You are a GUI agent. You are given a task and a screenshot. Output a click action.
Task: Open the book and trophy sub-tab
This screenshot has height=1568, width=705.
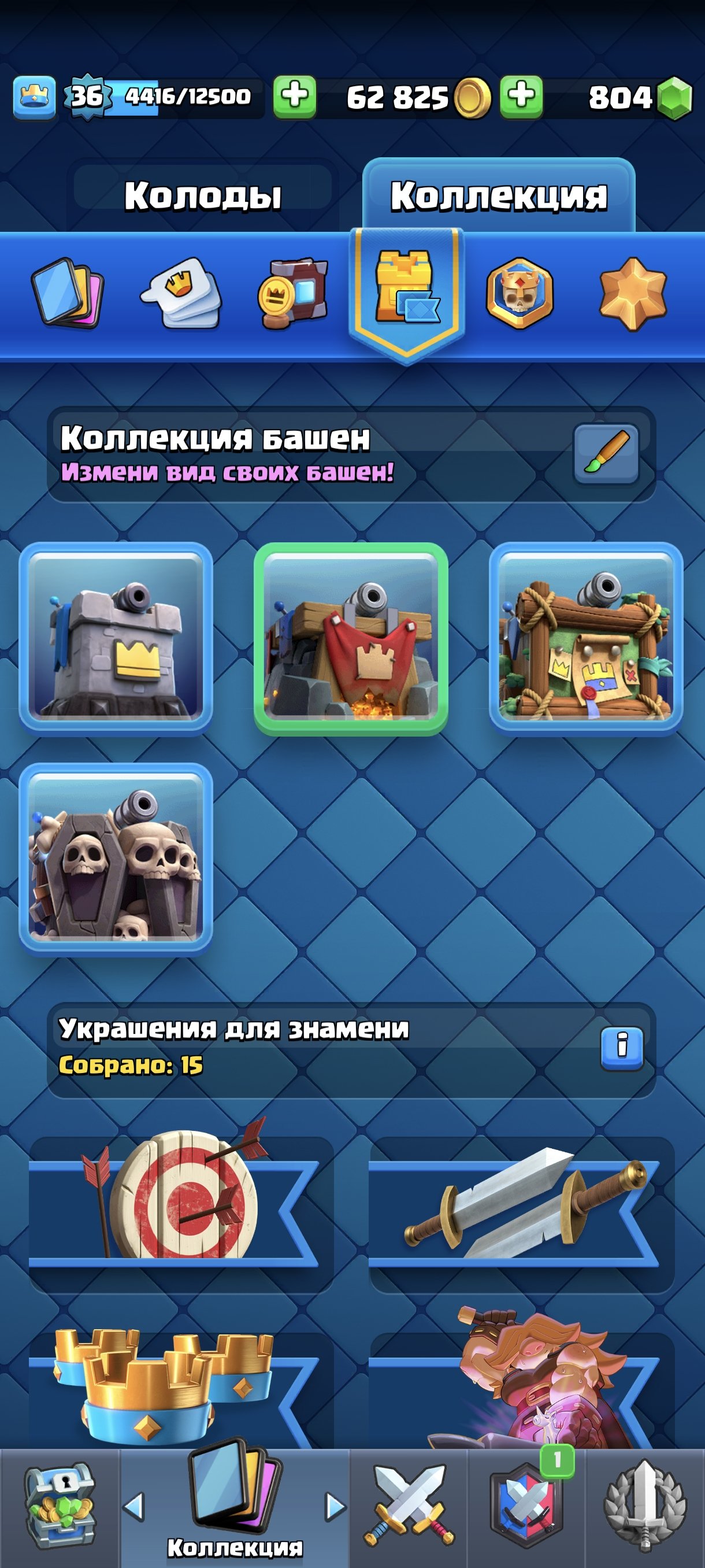292,293
